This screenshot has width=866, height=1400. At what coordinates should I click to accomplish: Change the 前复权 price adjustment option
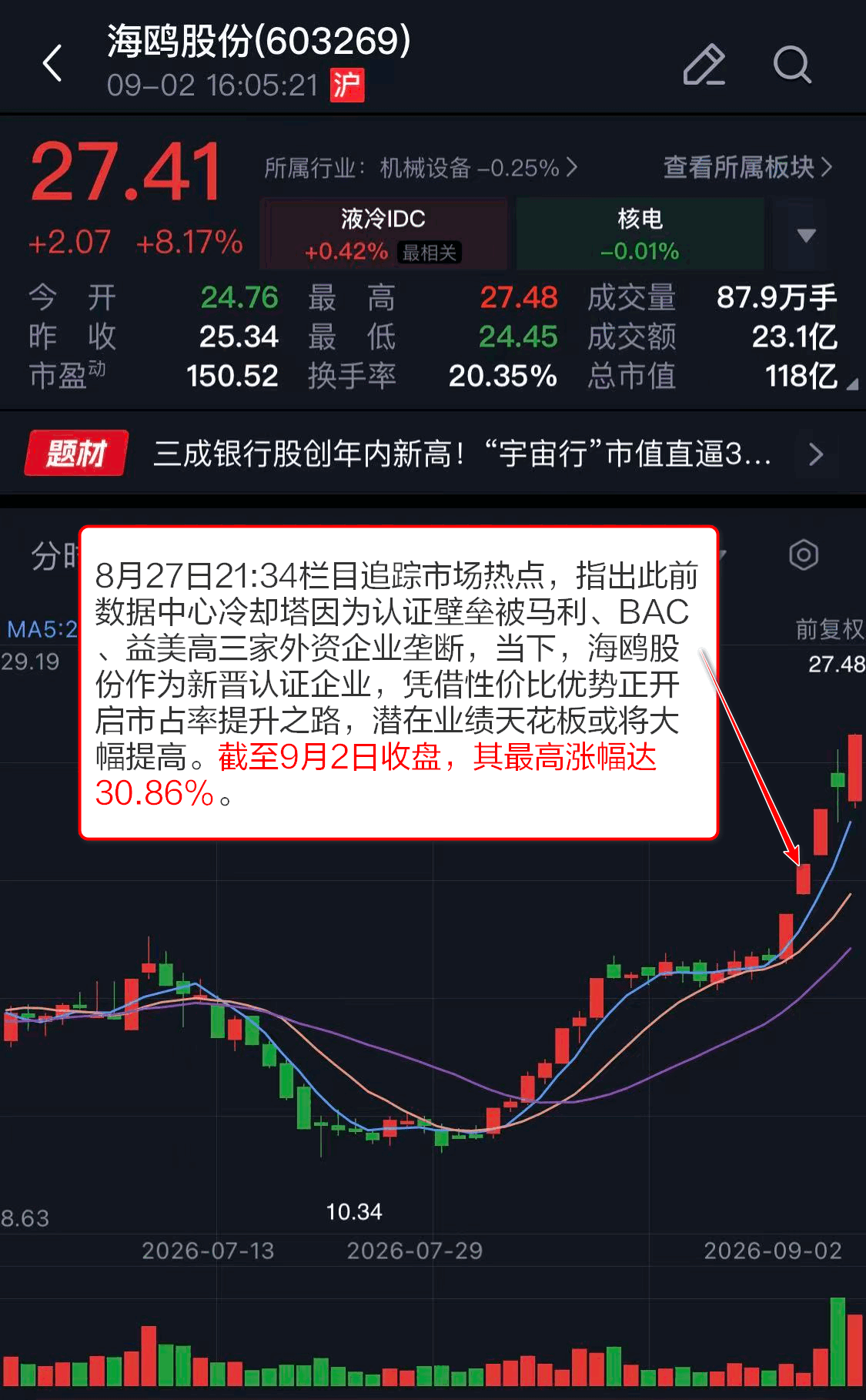pyautogui.click(x=830, y=629)
